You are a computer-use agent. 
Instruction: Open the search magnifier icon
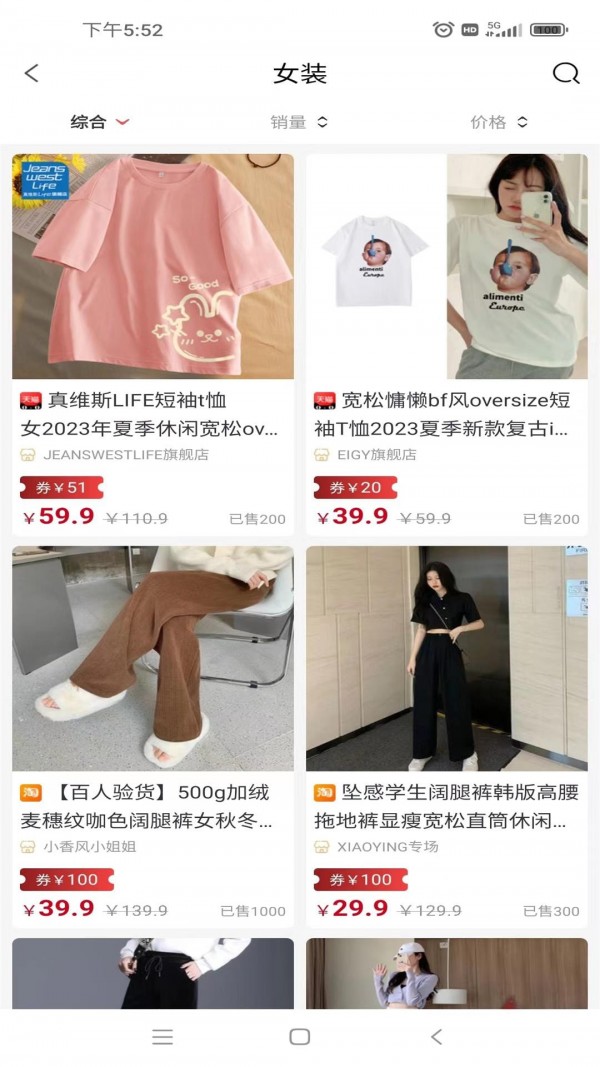566,73
